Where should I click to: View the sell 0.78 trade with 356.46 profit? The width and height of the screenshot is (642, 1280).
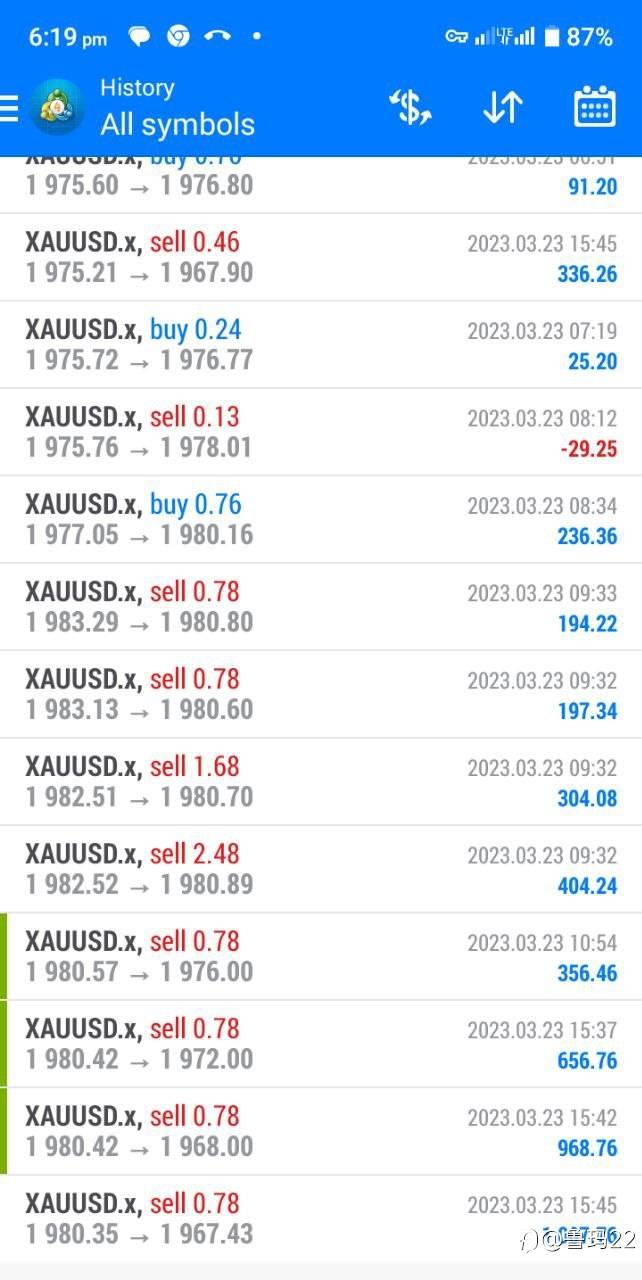[321, 957]
